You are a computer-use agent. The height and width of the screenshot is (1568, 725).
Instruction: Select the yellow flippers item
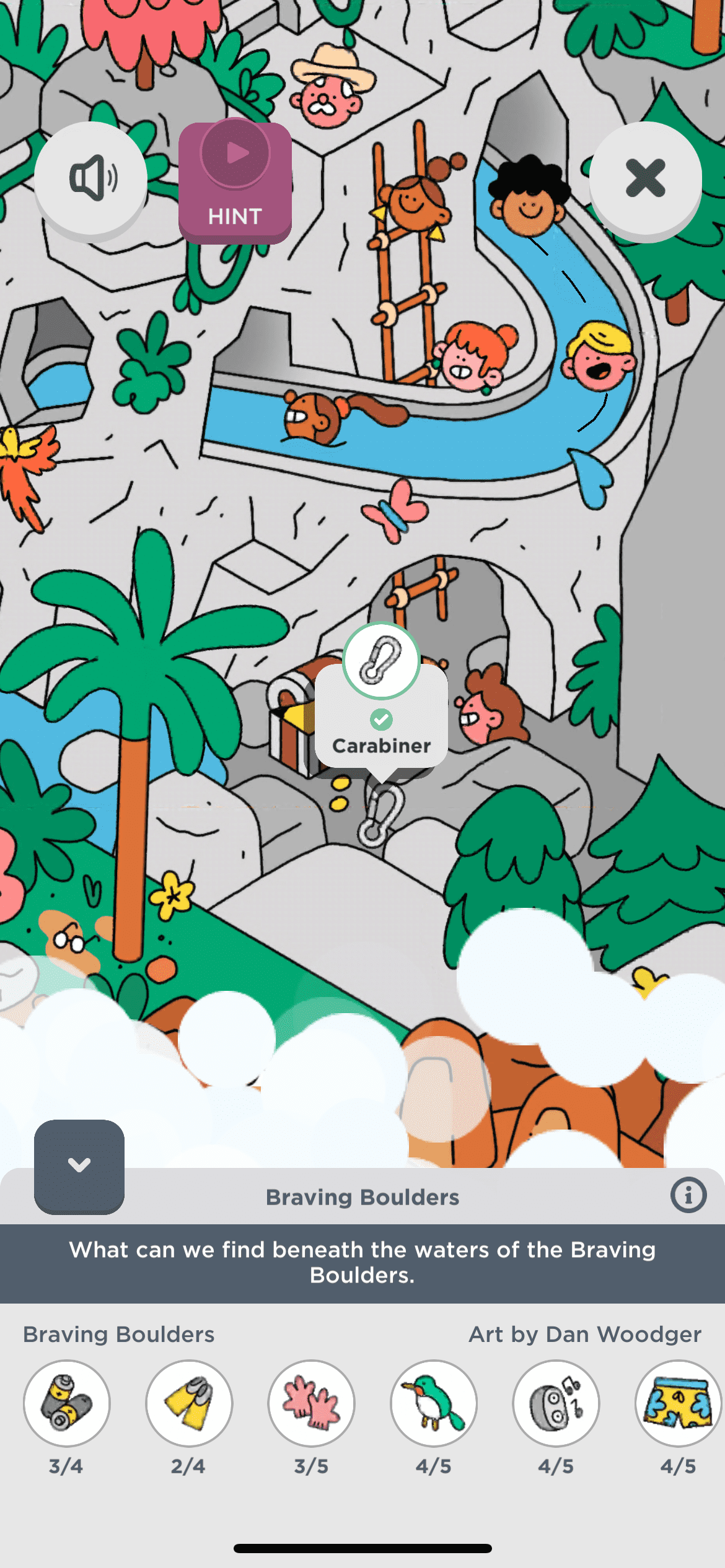(189, 1403)
